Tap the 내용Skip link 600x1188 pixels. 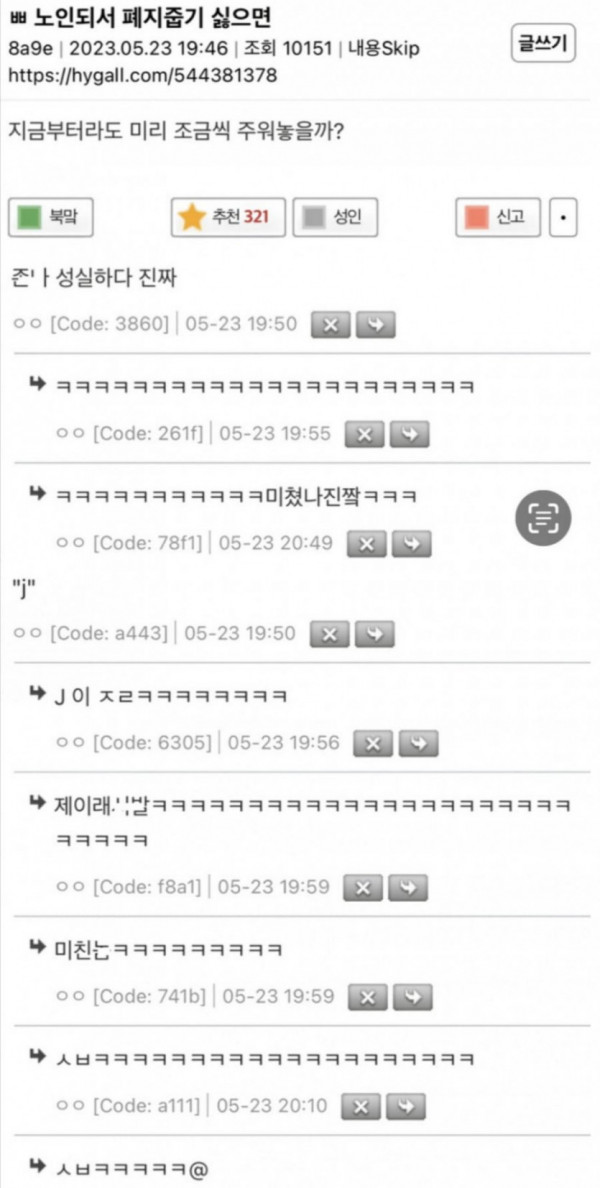pos(386,49)
